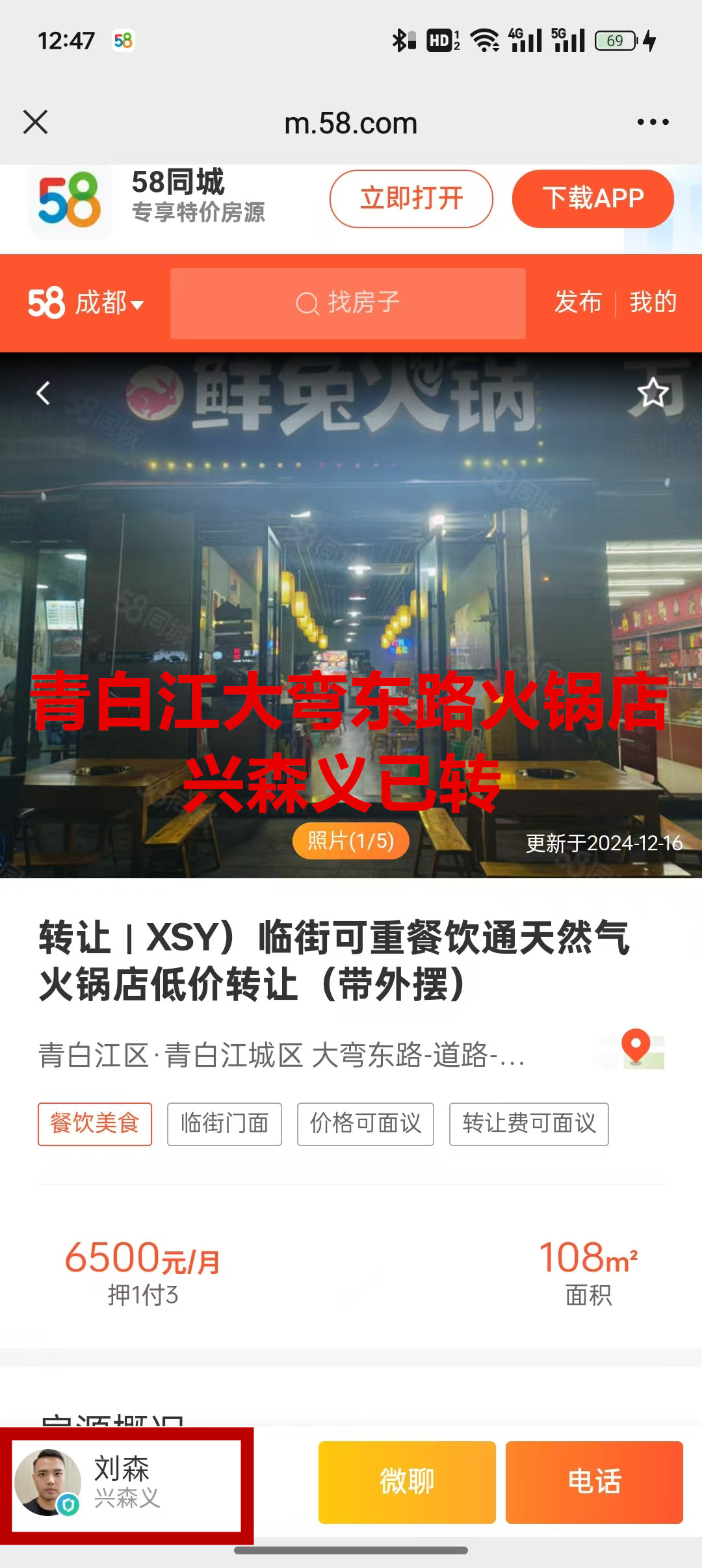Open the browser overflow menu
This screenshot has height=1568, width=702.
coord(653,122)
